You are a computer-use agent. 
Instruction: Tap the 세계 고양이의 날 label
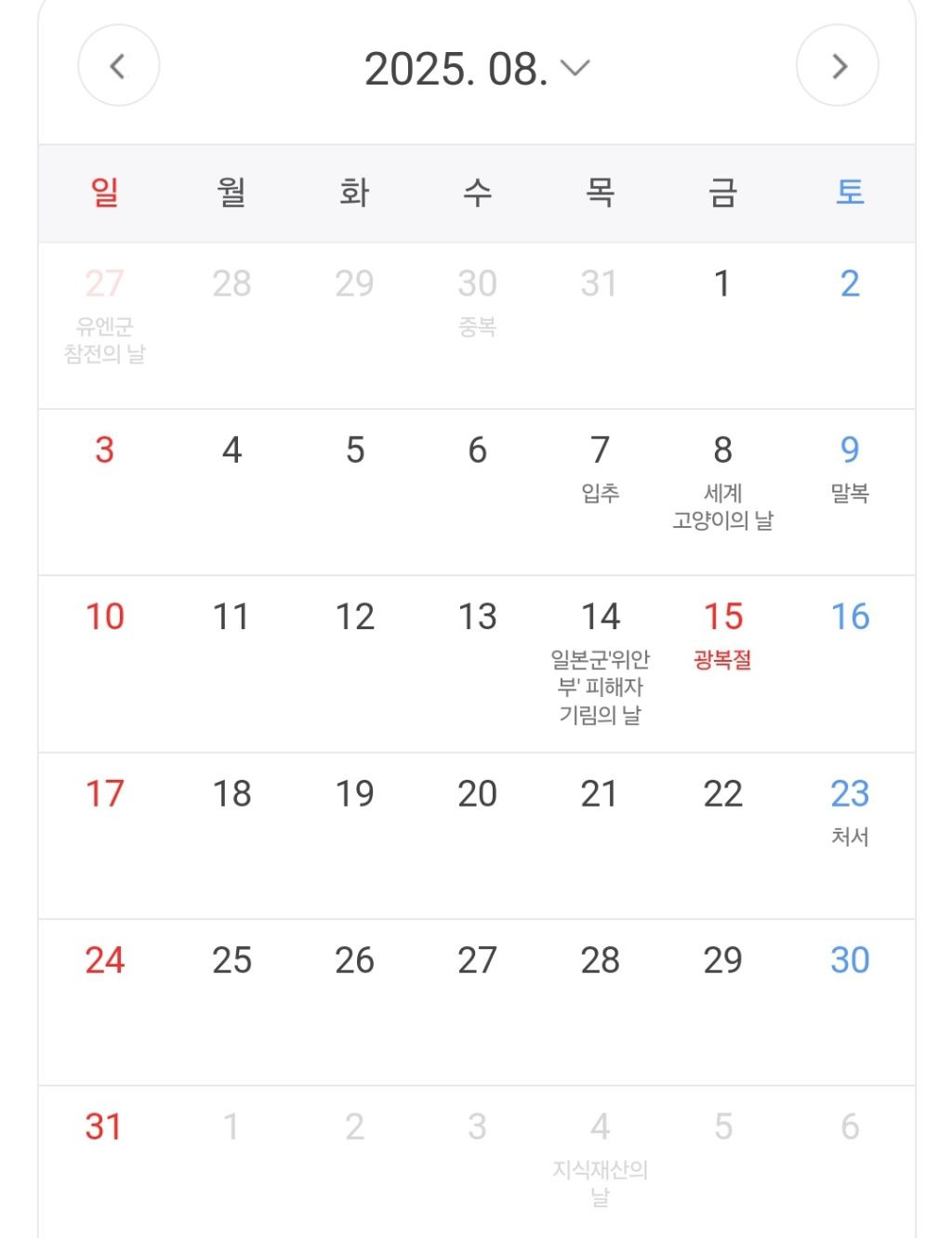tap(724, 509)
